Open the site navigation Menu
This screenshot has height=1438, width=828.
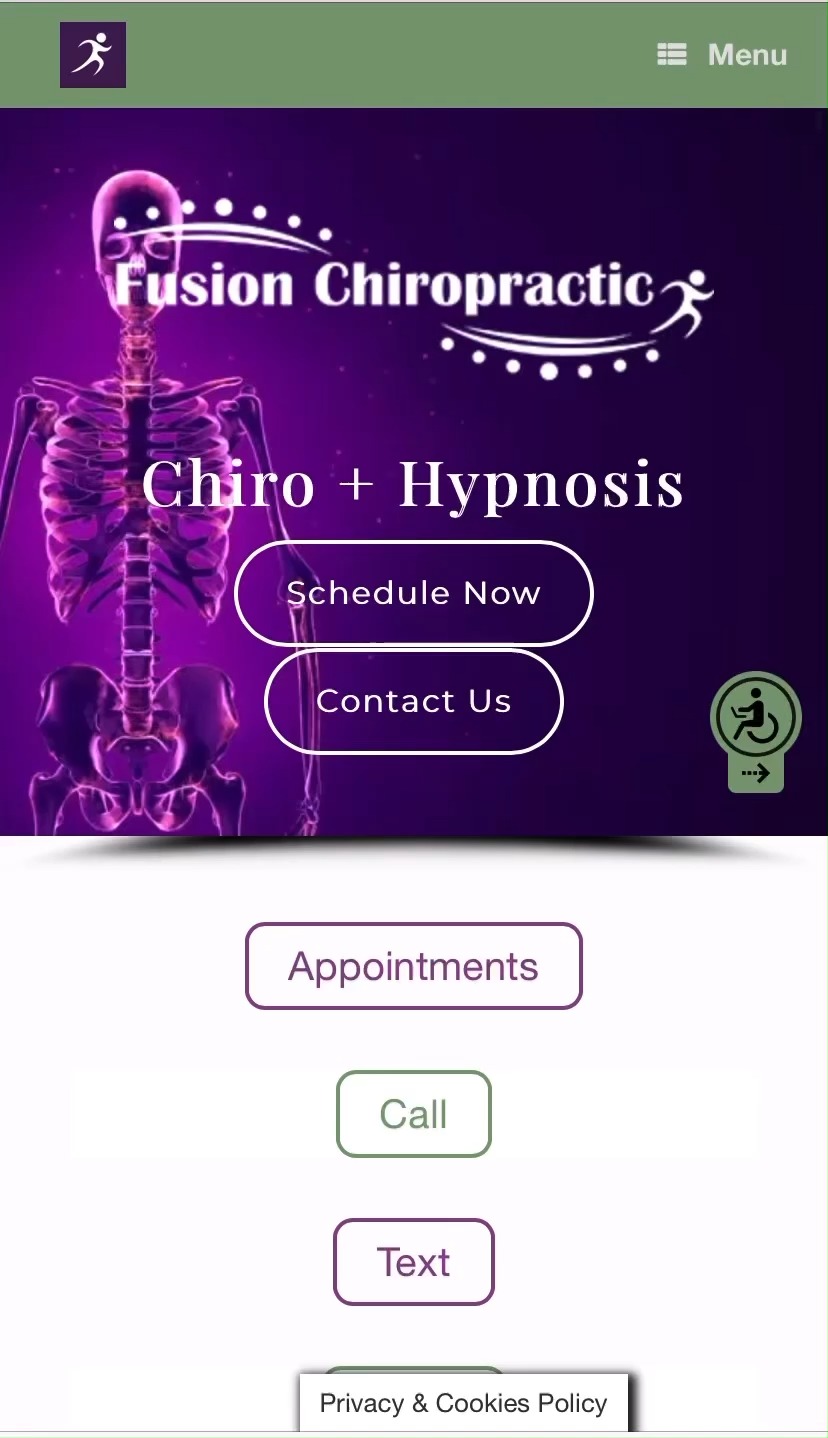[x=722, y=55]
